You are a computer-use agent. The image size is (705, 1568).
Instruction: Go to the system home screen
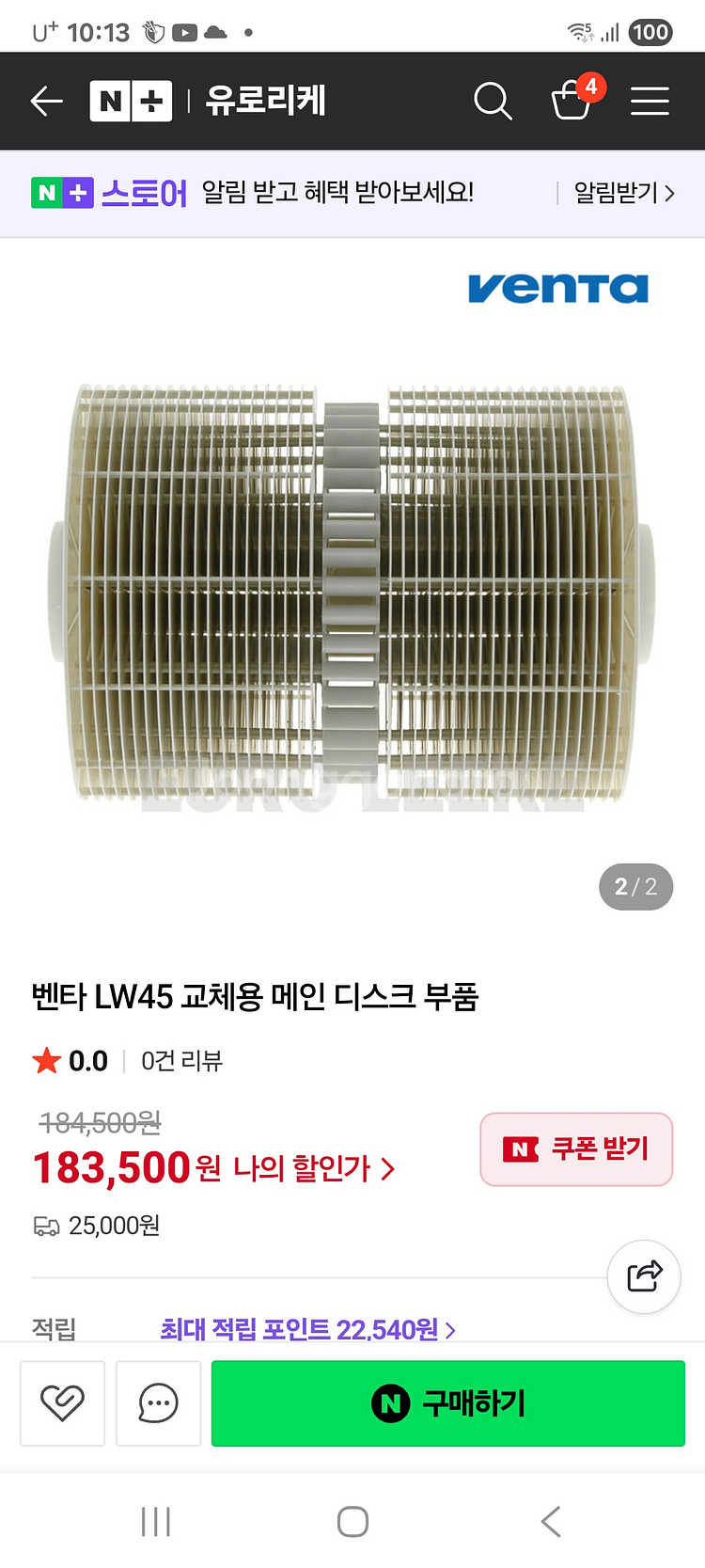tap(352, 1521)
